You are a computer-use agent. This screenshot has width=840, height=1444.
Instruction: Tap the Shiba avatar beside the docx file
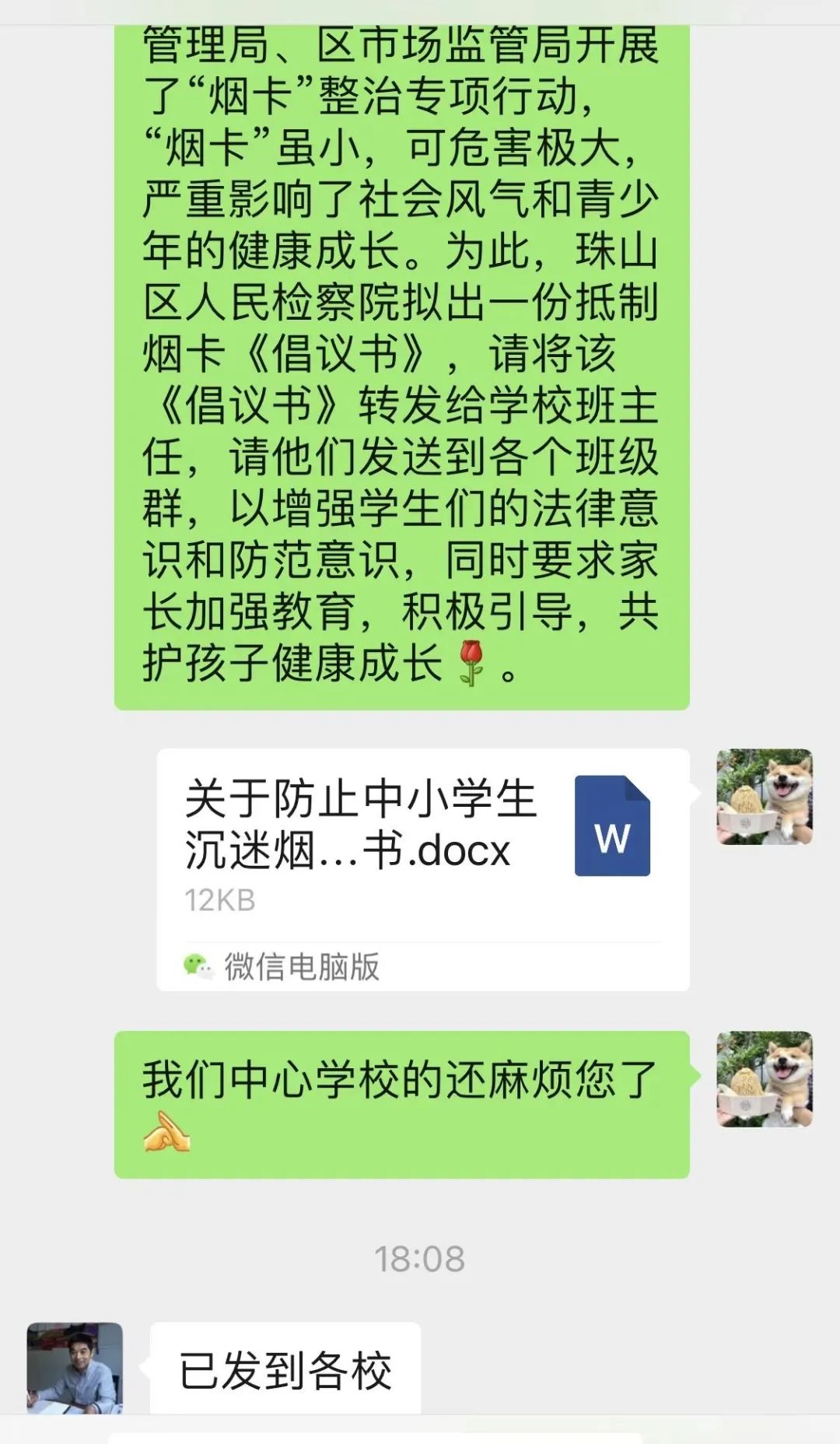click(765, 797)
